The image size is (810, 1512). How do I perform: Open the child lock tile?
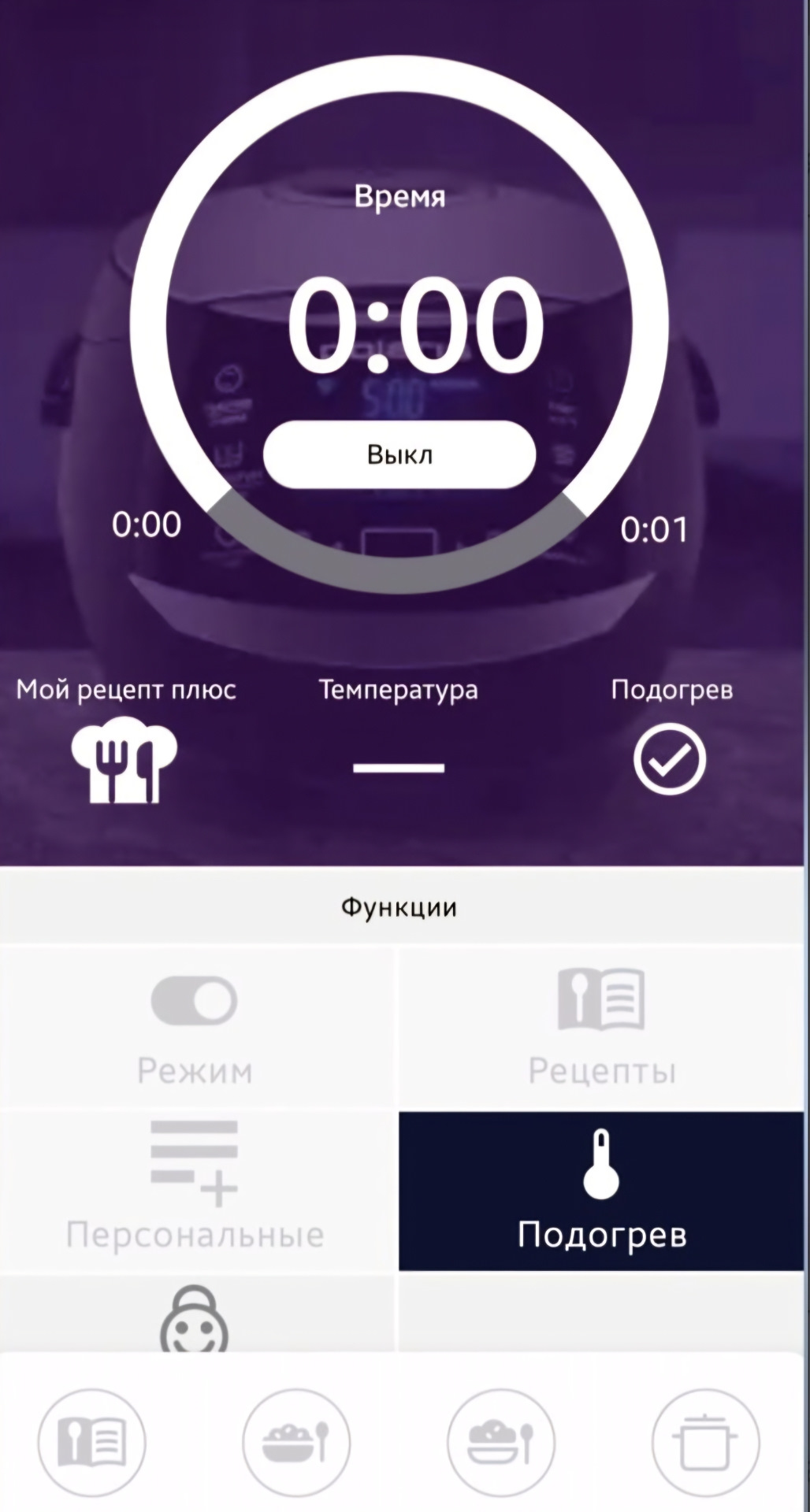pyautogui.click(x=195, y=1317)
